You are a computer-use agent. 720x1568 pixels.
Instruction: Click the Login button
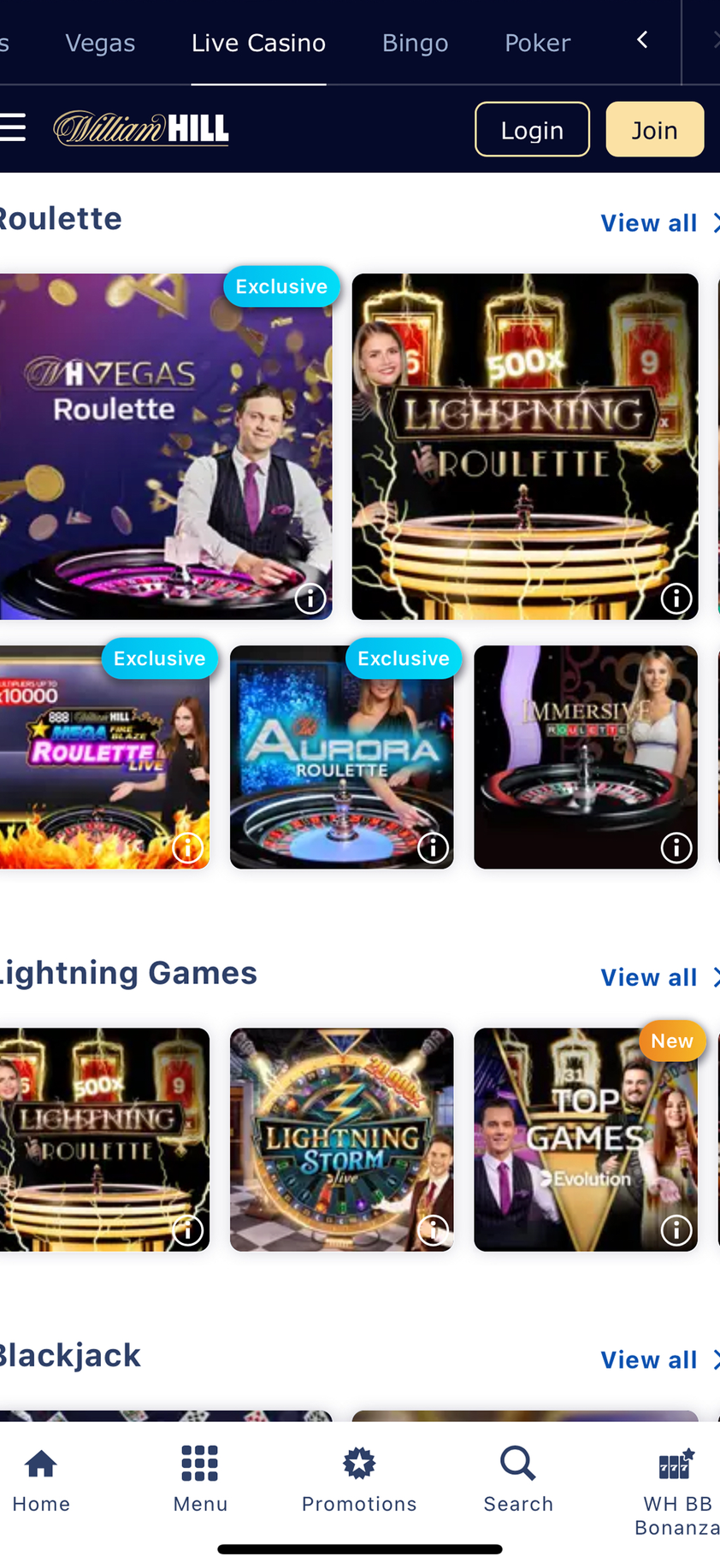(532, 129)
